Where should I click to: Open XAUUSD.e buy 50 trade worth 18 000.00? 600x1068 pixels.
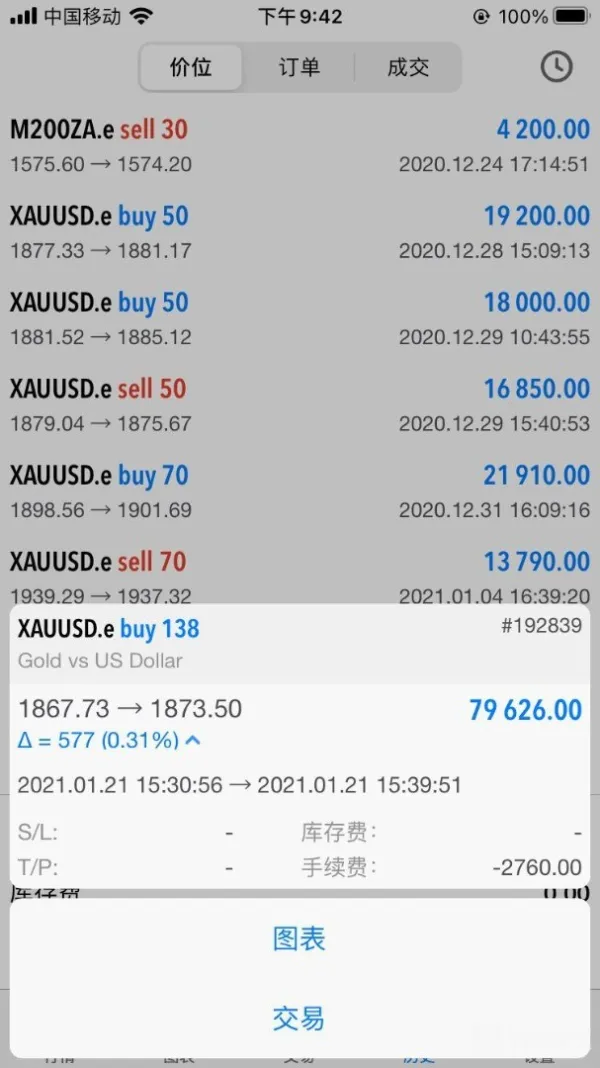click(299, 318)
